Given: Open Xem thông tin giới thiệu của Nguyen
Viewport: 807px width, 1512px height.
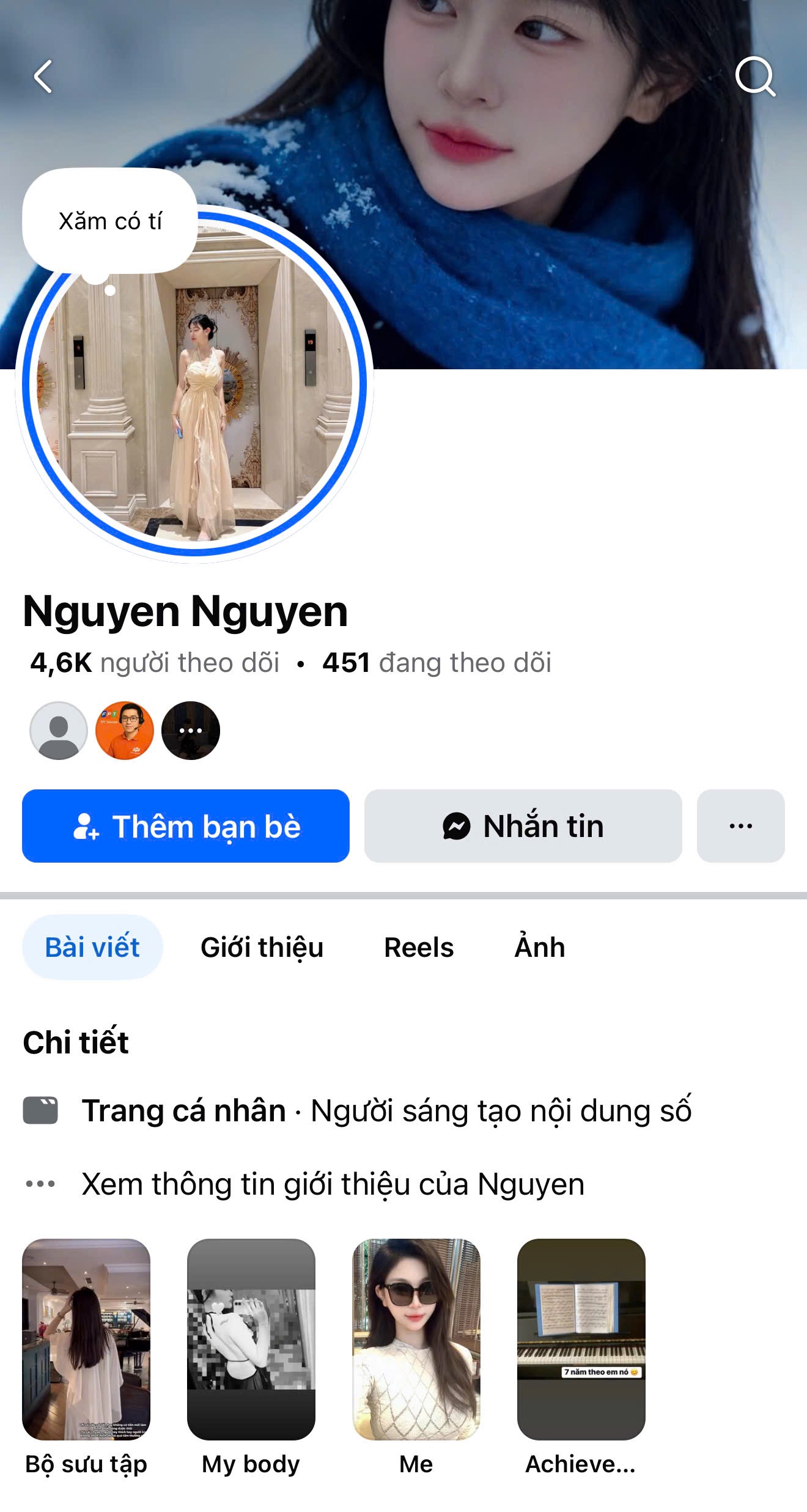Looking at the screenshot, I should (333, 1184).
